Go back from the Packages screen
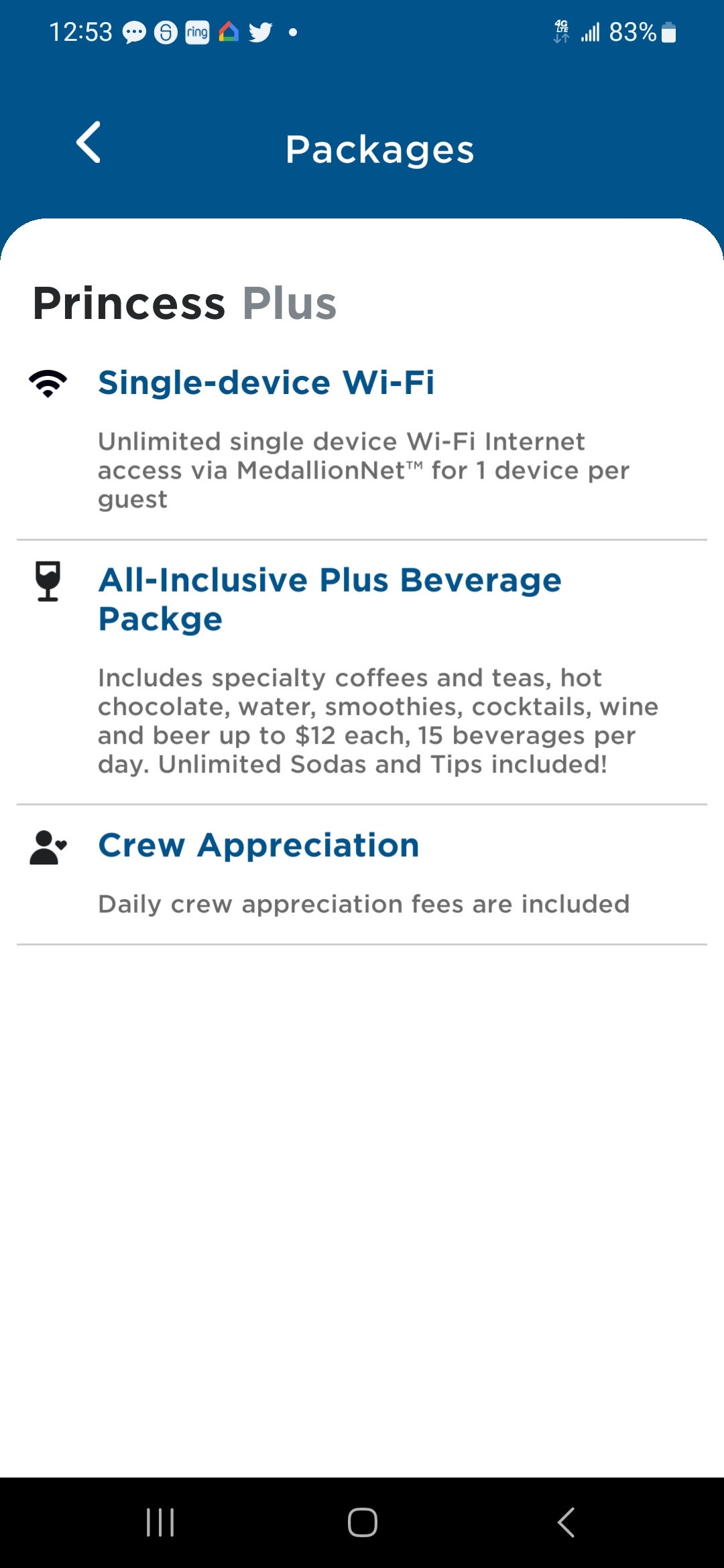The image size is (724, 1568). (x=88, y=142)
